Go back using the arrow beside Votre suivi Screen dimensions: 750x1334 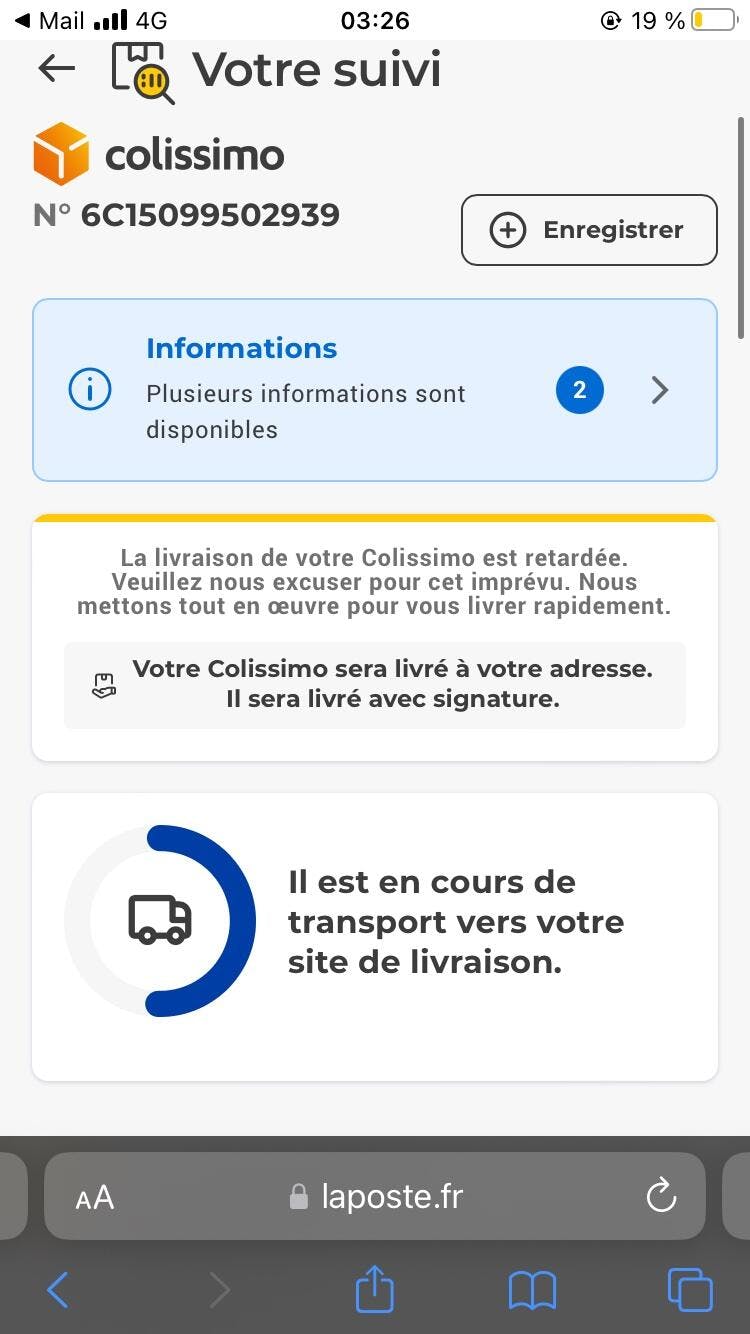[x=57, y=68]
